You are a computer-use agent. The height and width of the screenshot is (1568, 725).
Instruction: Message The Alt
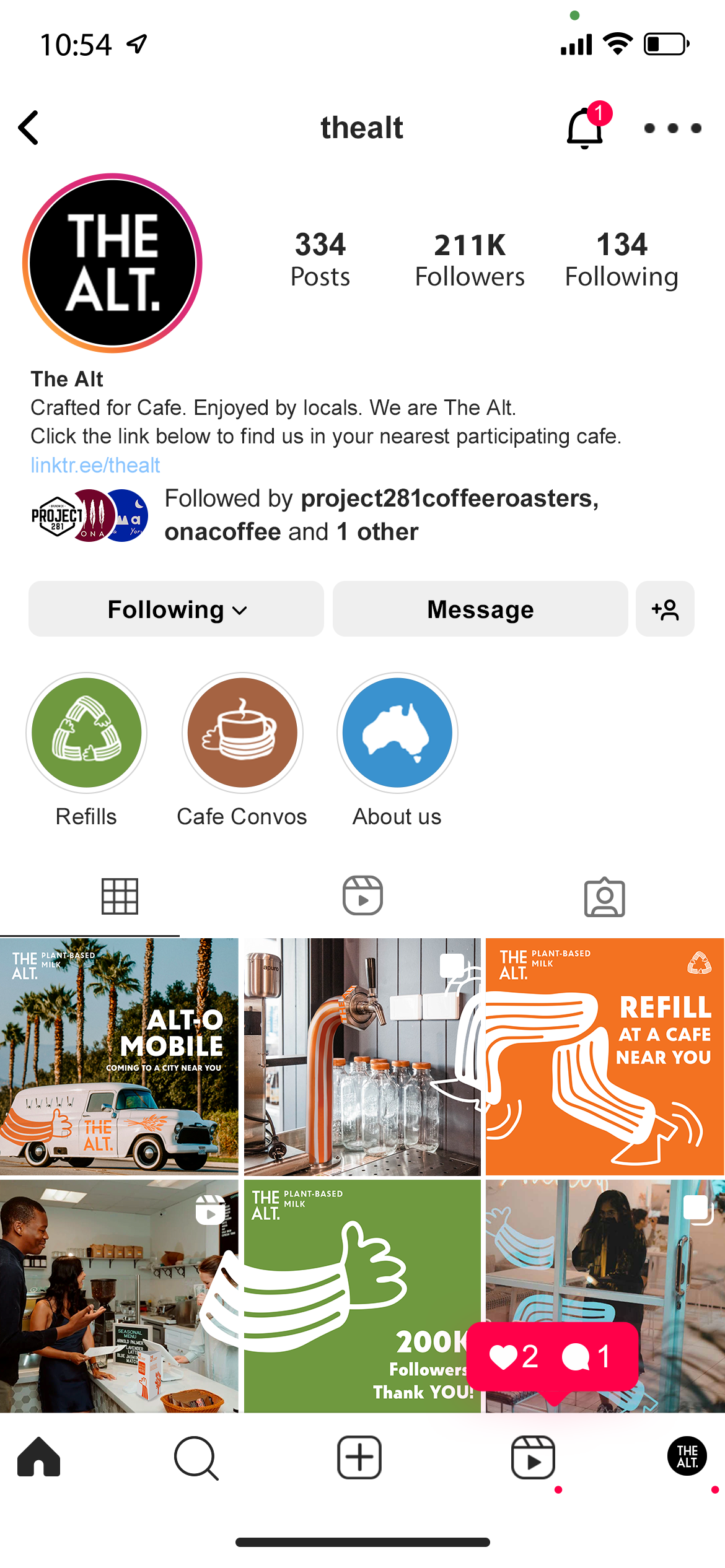[480, 609]
